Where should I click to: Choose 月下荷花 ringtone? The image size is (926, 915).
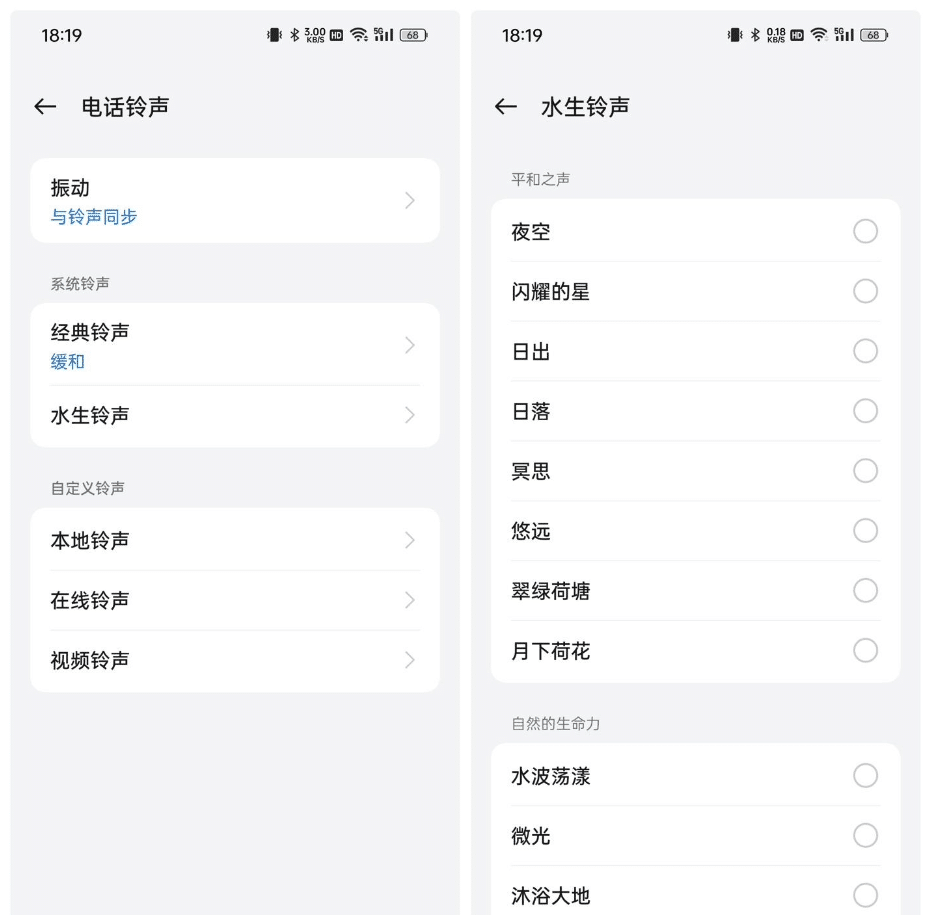tap(865, 651)
